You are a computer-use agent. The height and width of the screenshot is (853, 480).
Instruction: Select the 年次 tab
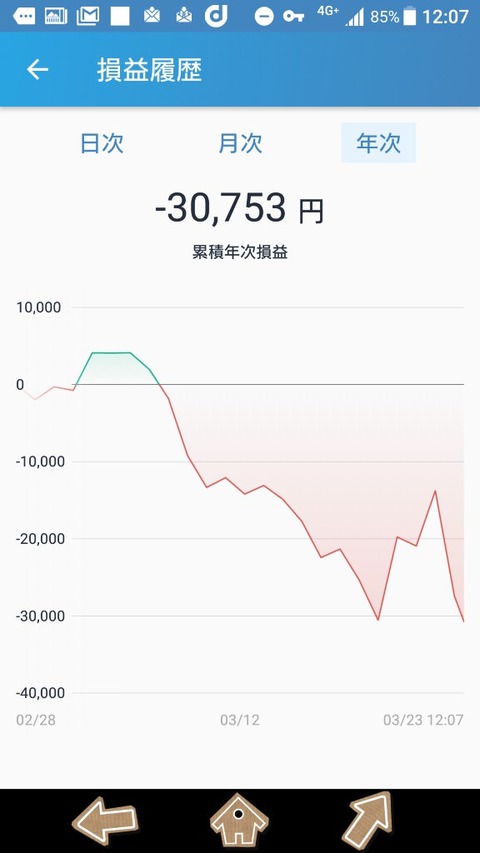(x=378, y=143)
